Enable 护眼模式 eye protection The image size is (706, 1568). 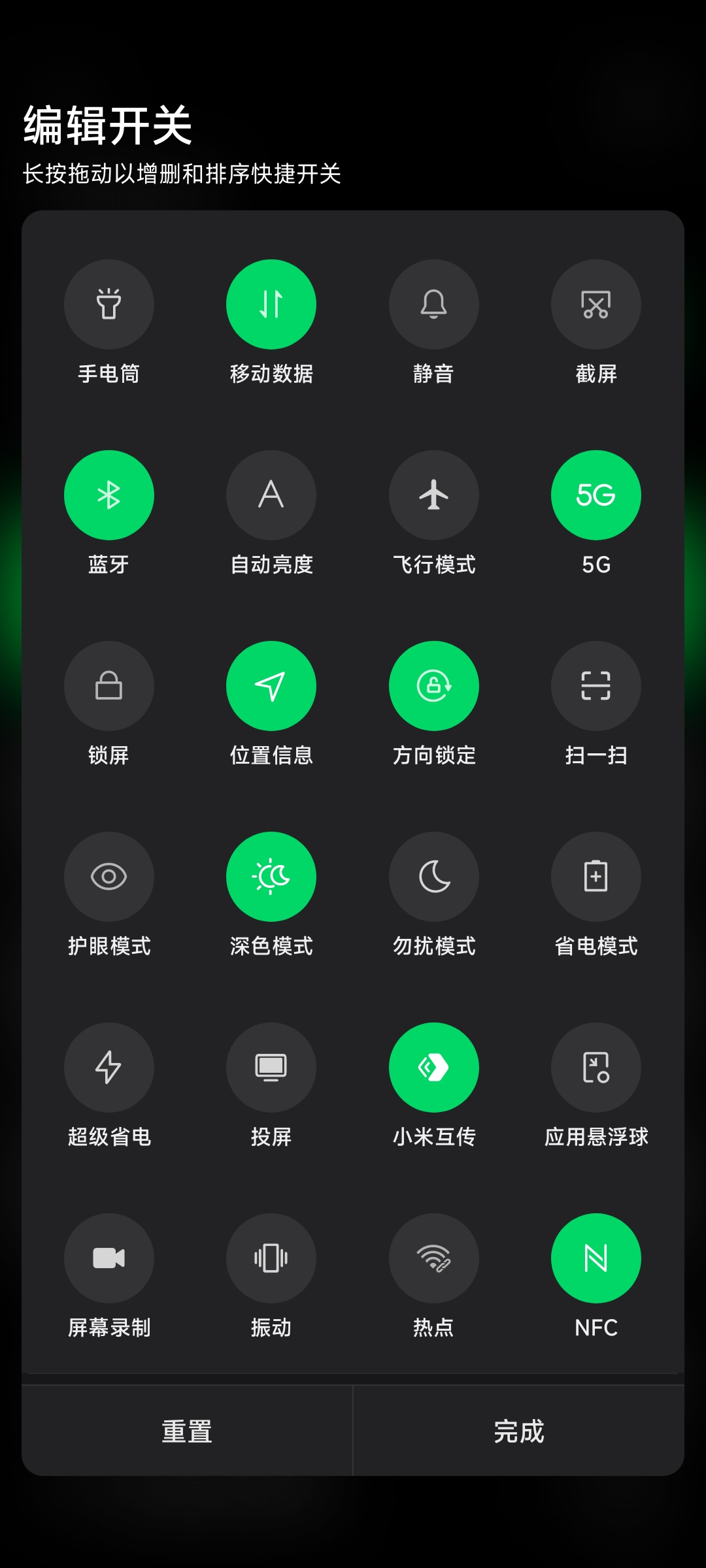(x=109, y=877)
